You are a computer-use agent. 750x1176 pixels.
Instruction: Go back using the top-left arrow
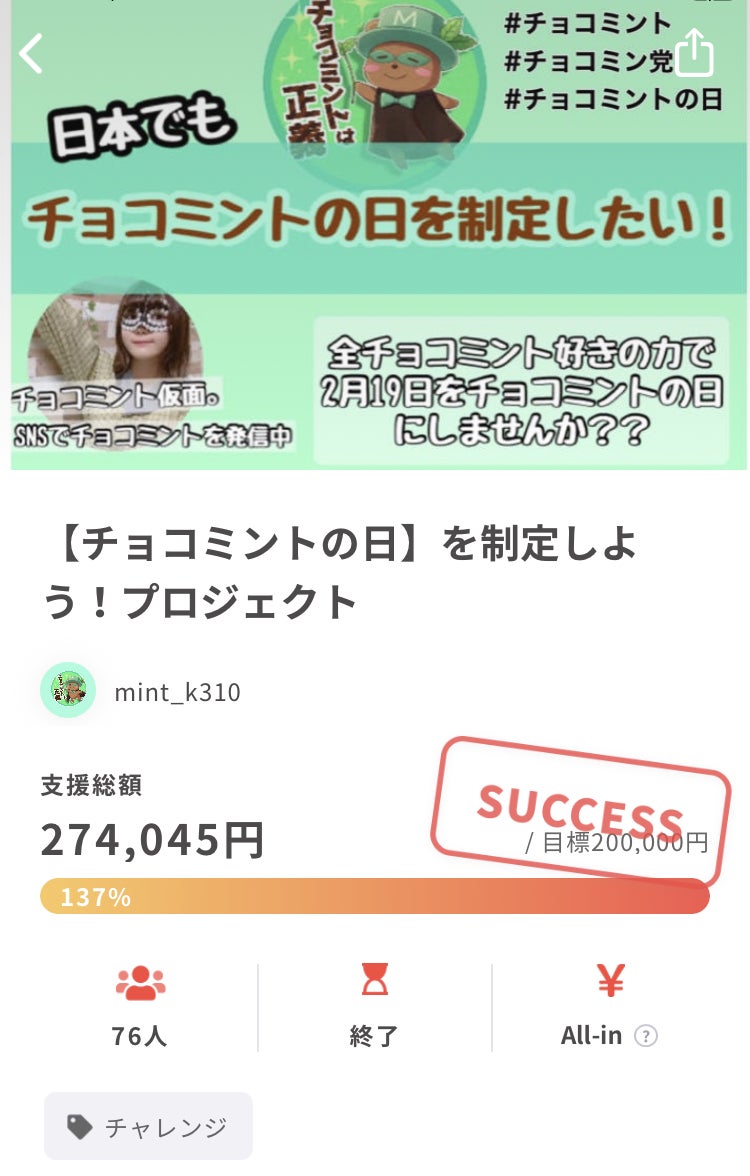[32, 53]
